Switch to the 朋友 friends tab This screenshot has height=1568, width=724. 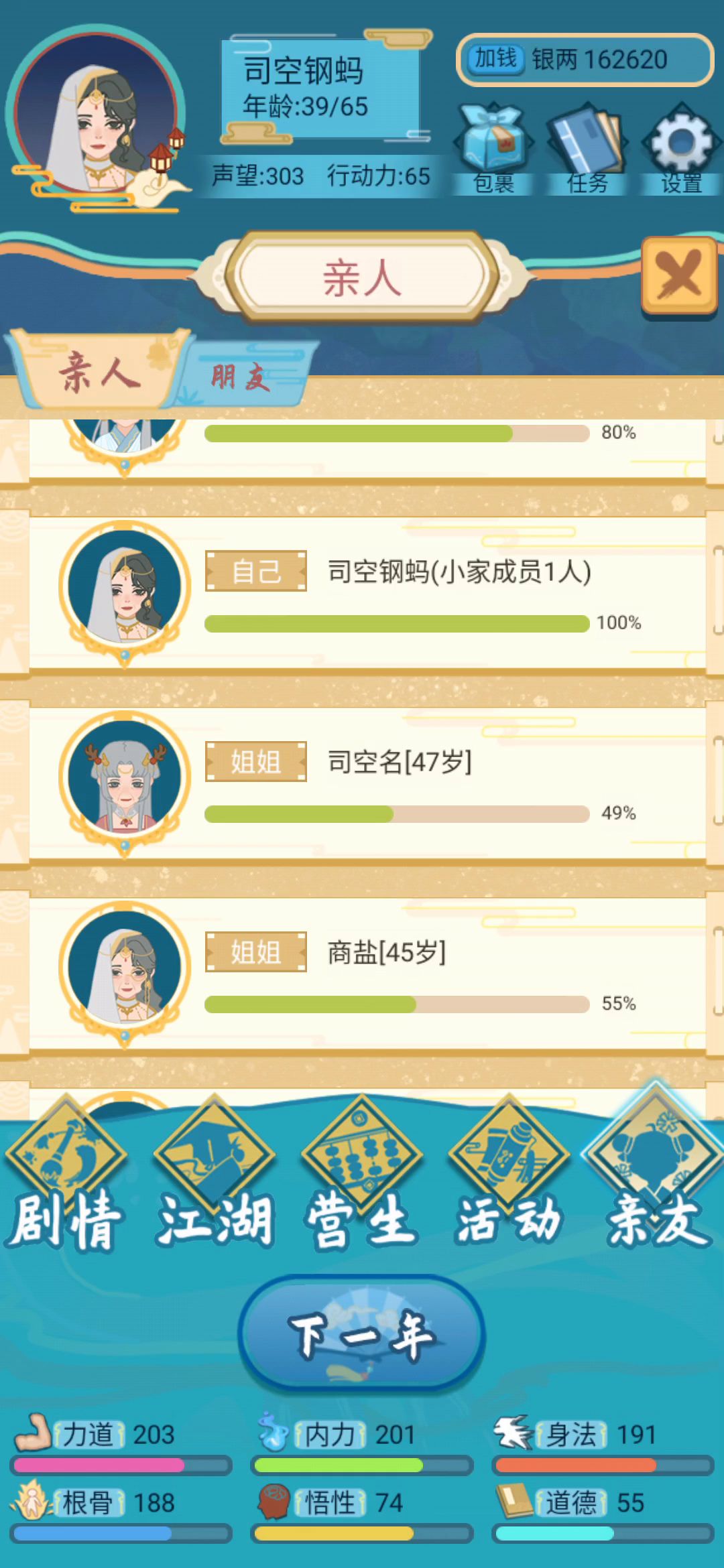click(x=241, y=377)
